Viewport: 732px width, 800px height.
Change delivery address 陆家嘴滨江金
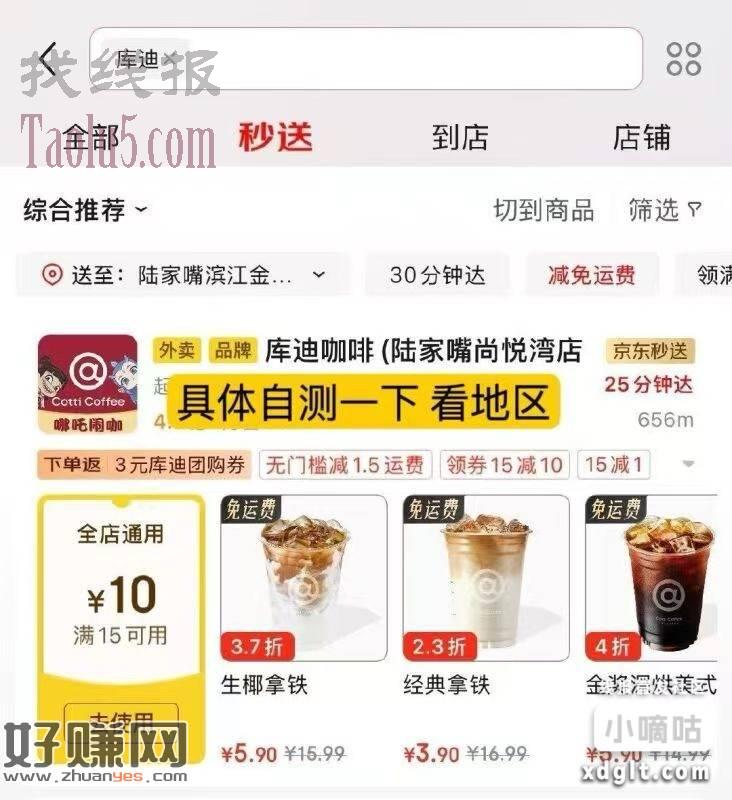point(183,275)
